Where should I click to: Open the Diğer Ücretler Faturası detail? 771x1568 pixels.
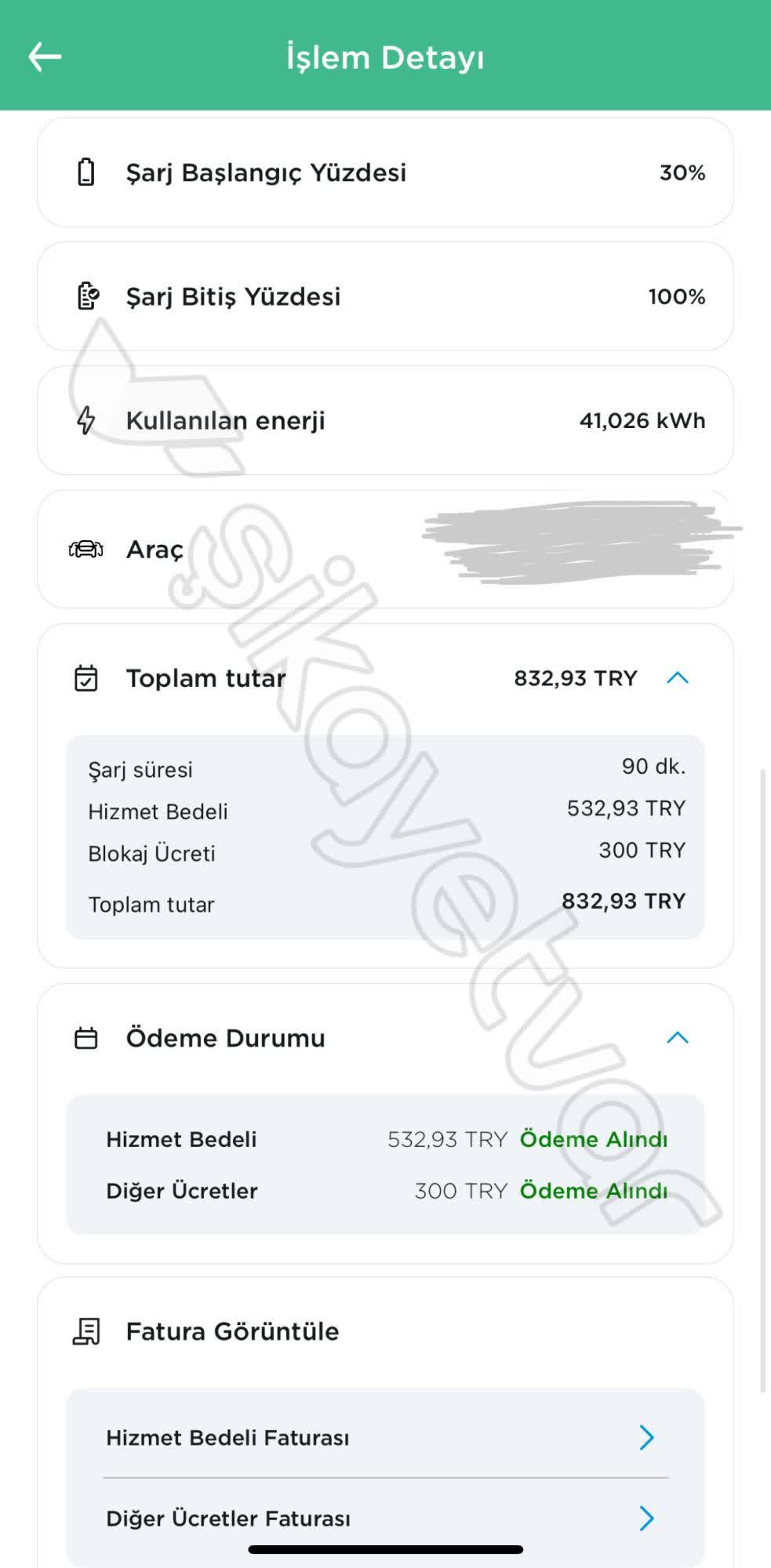pos(646,1518)
